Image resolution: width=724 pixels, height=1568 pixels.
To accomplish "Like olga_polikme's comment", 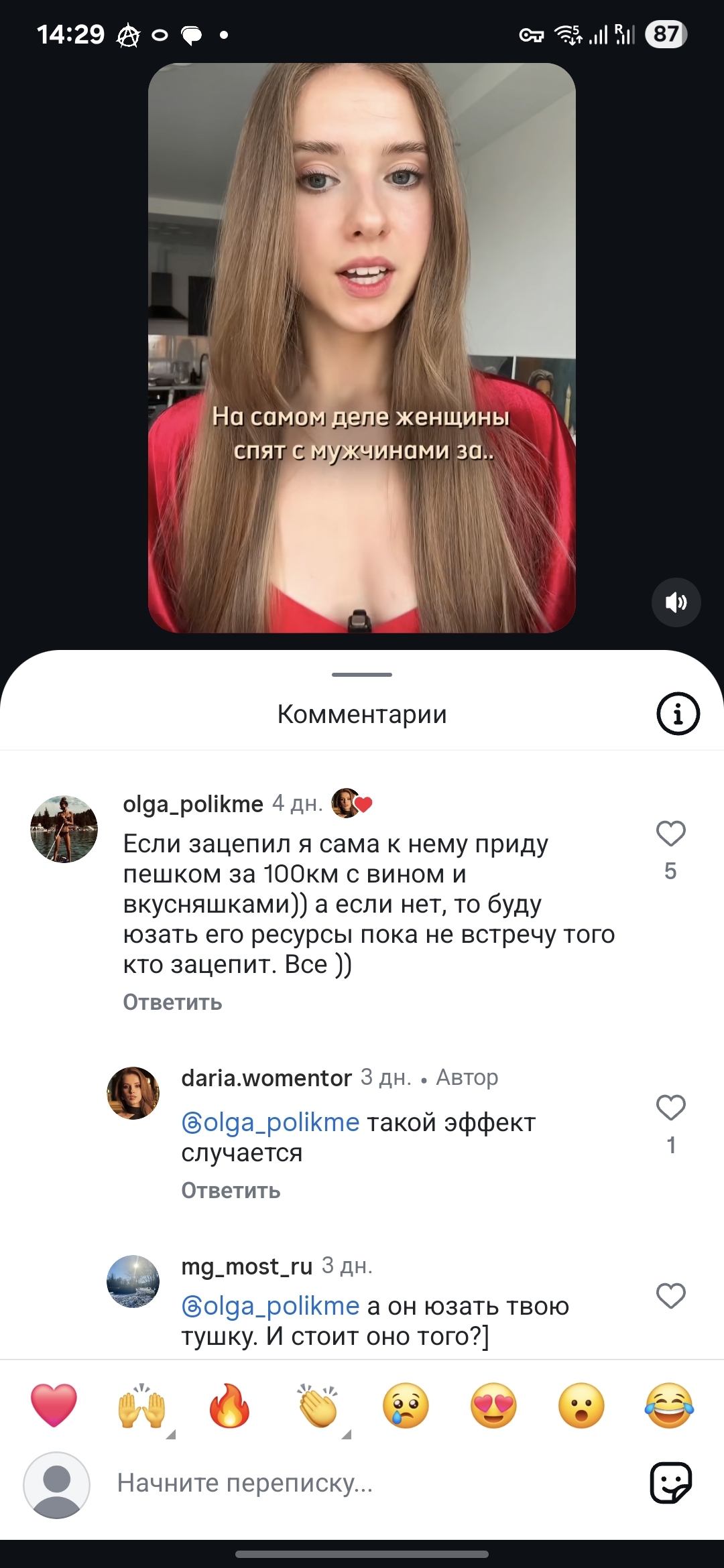I will (670, 834).
